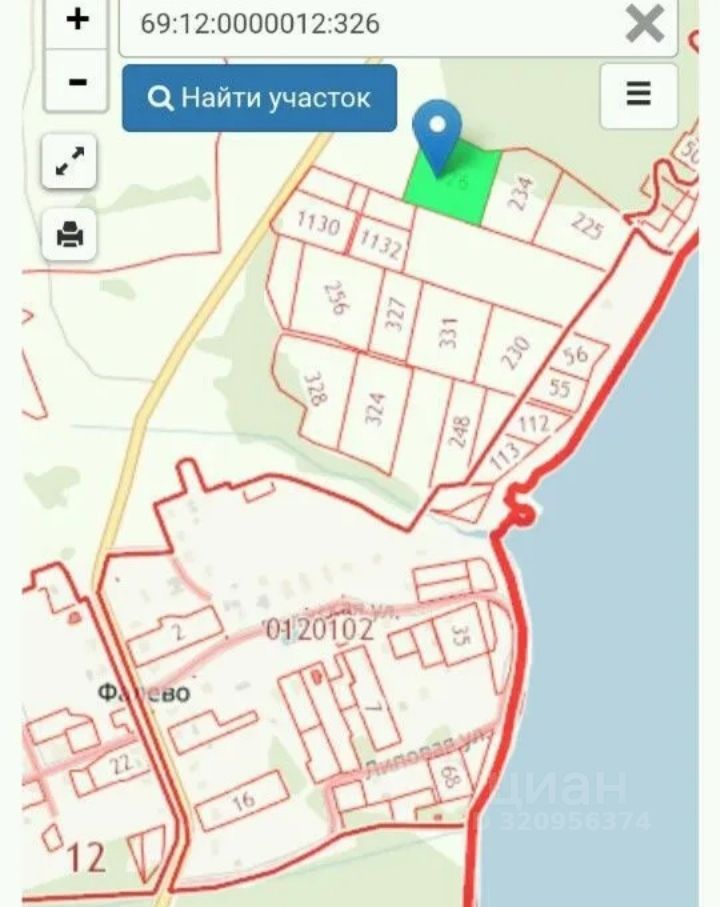
Task: Clear the entered cadastral number
Action: click(645, 23)
